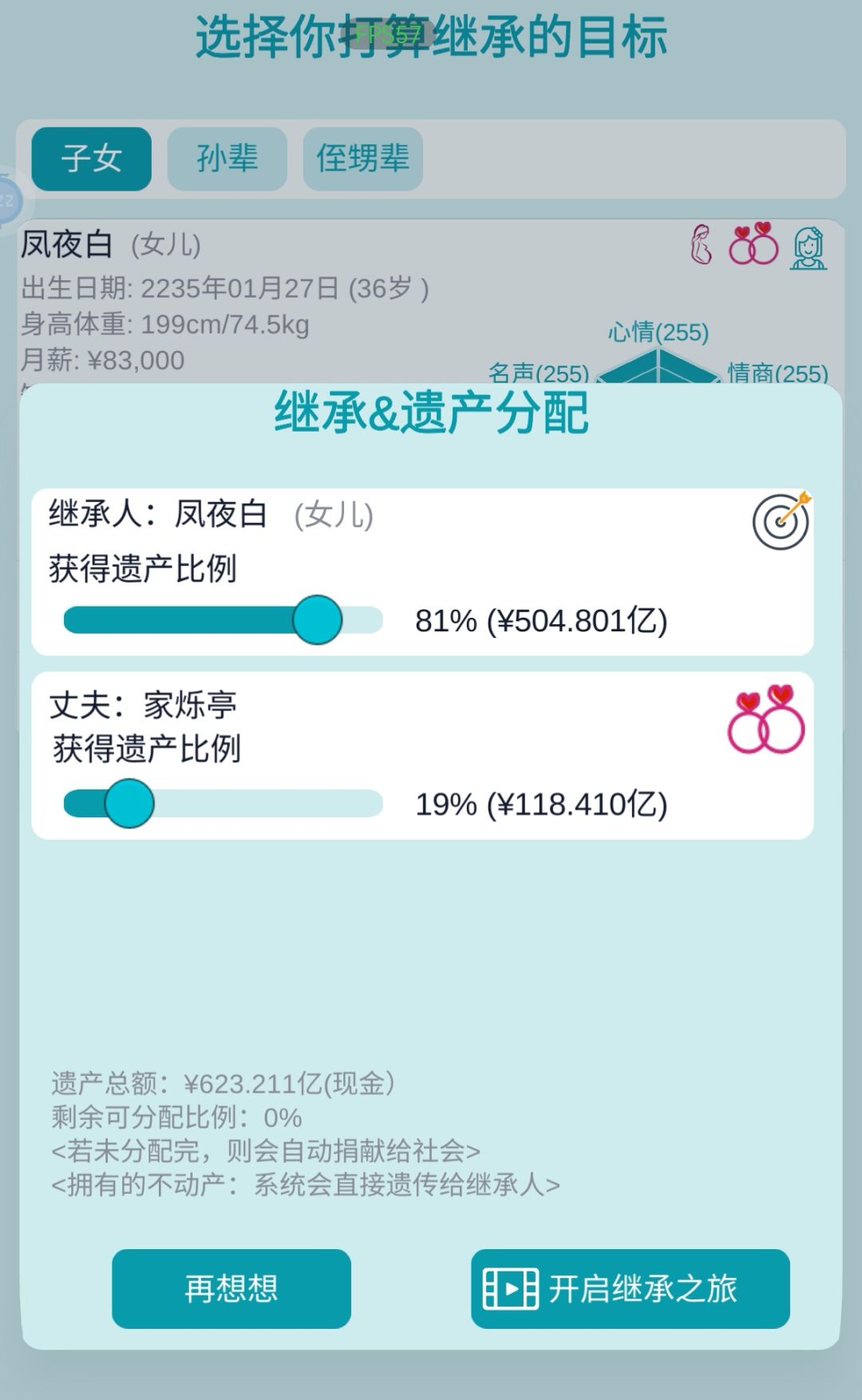
Task: Click the 遗产总额 total estate text
Action: point(226,1083)
